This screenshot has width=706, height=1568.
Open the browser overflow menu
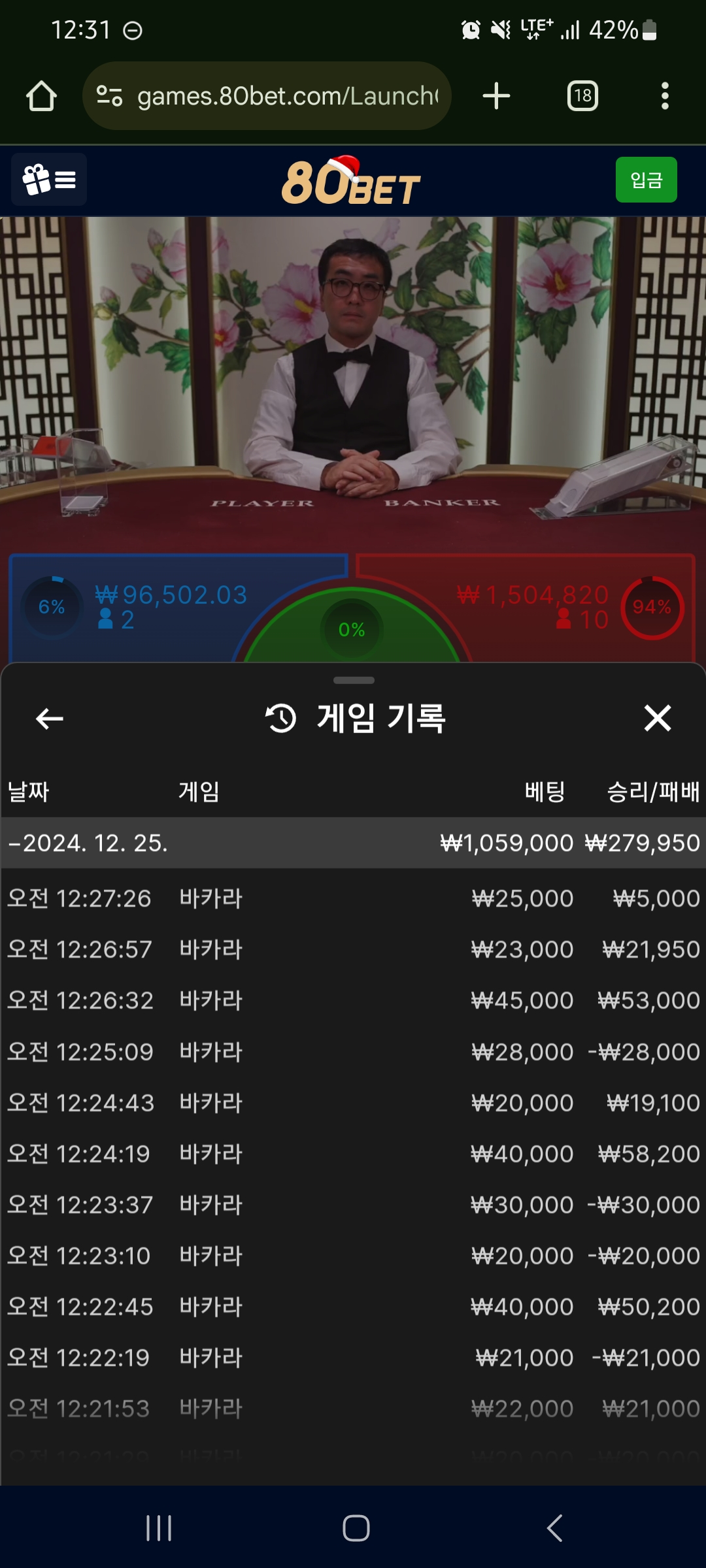(665, 96)
